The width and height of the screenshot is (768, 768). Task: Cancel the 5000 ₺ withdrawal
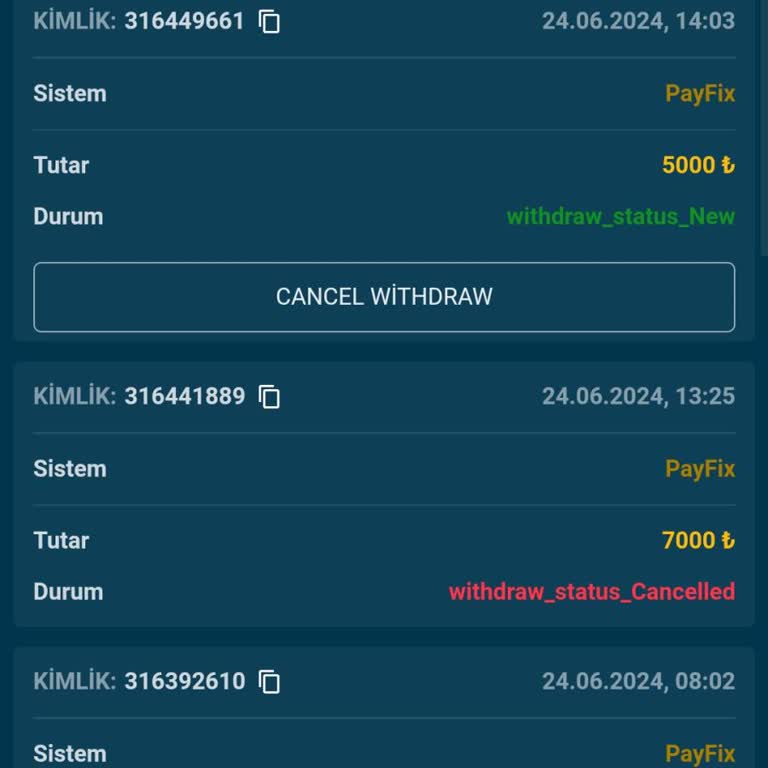(x=384, y=297)
